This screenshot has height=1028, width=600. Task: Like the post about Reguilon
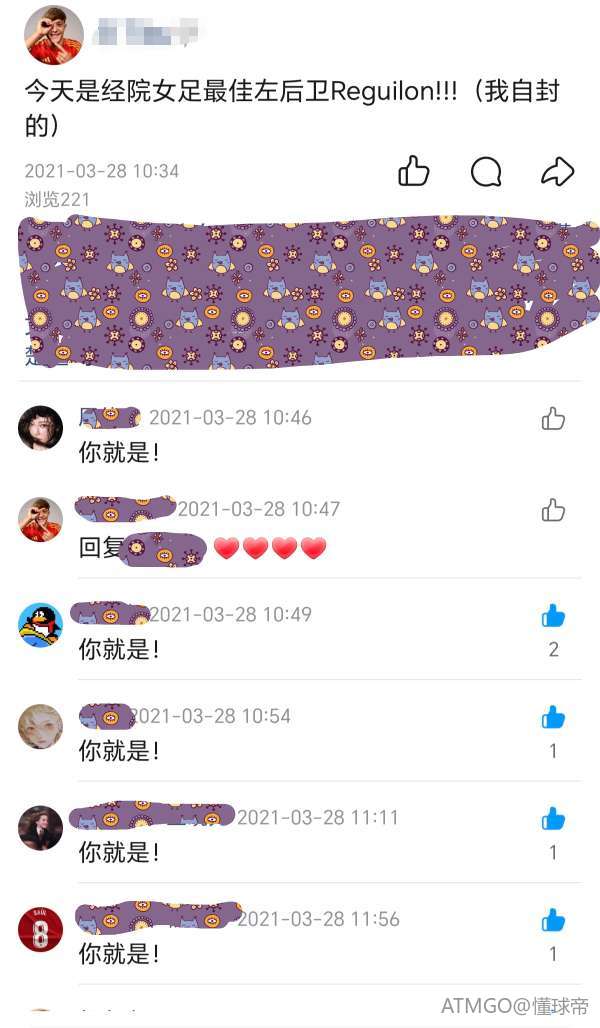413,172
